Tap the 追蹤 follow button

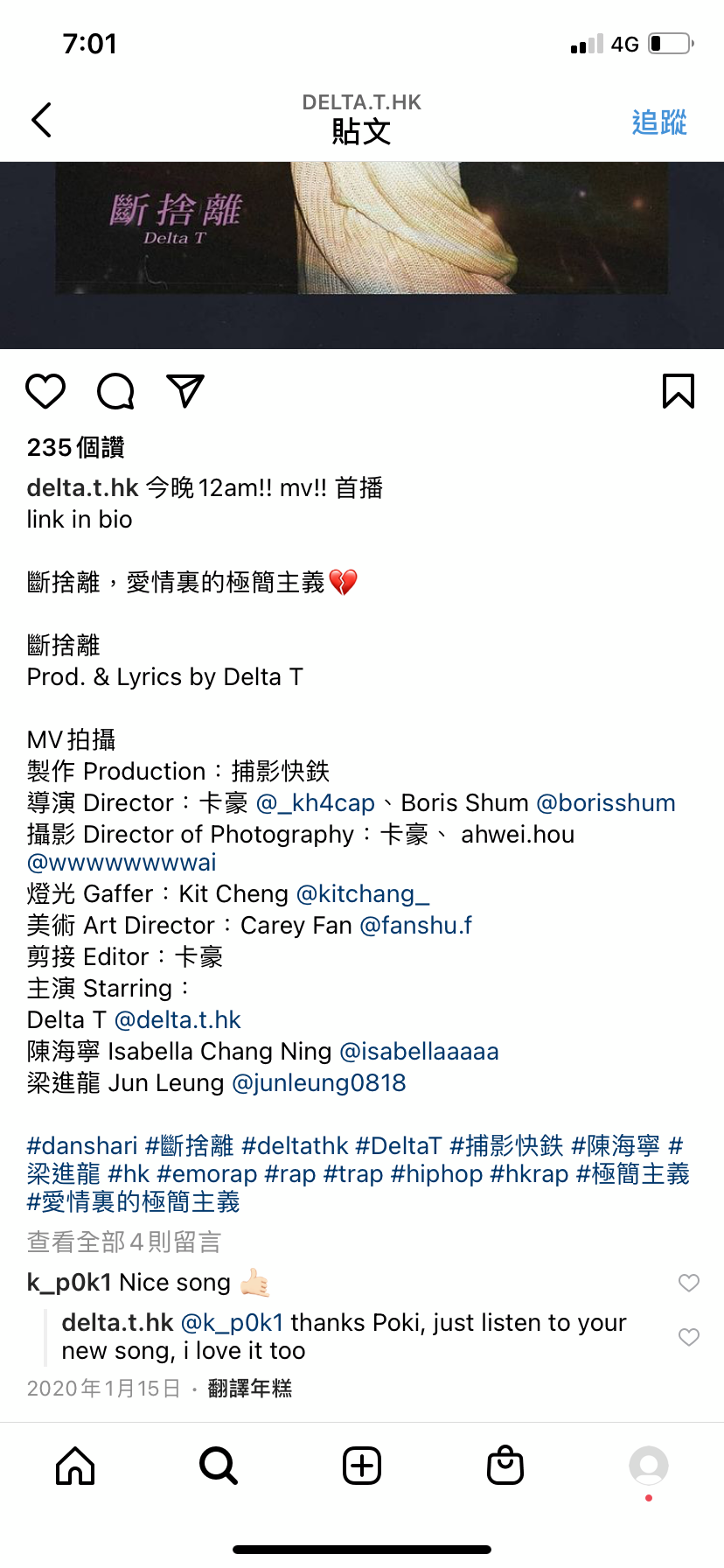coord(659,122)
